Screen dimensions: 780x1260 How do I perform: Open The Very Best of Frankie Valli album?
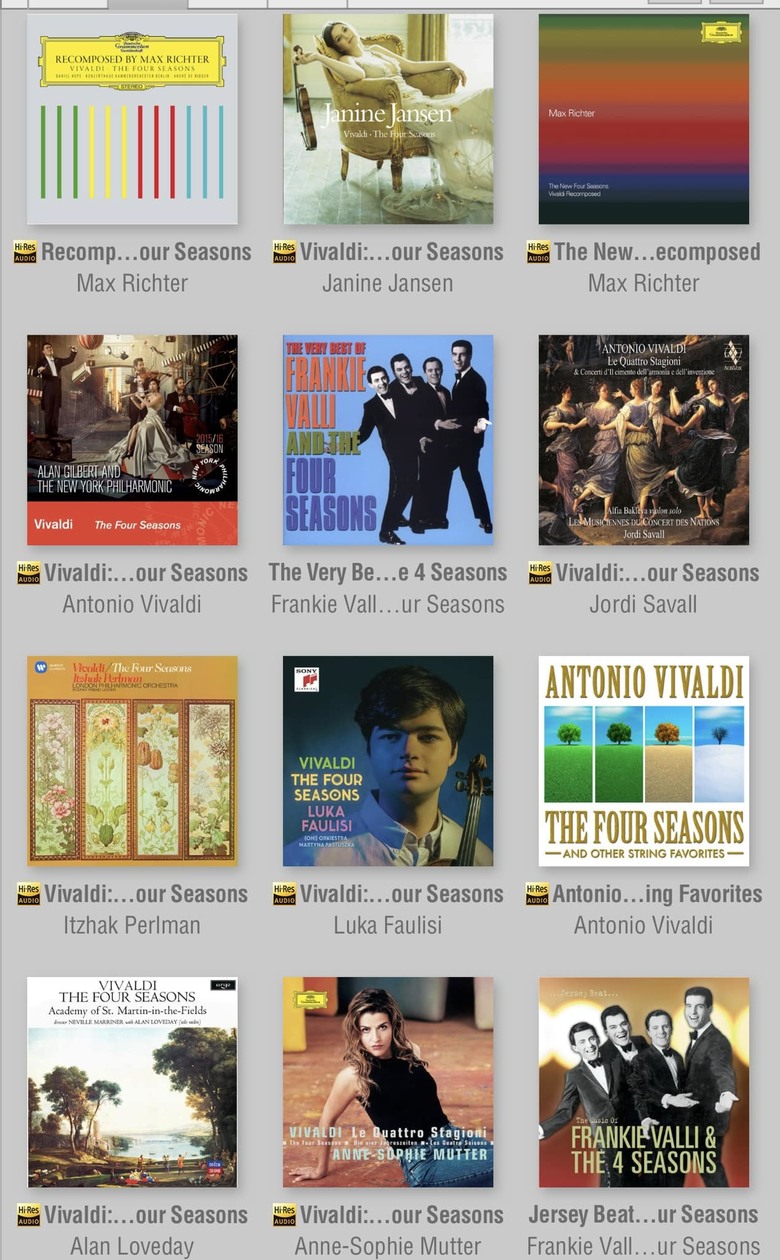pyautogui.click(x=388, y=440)
